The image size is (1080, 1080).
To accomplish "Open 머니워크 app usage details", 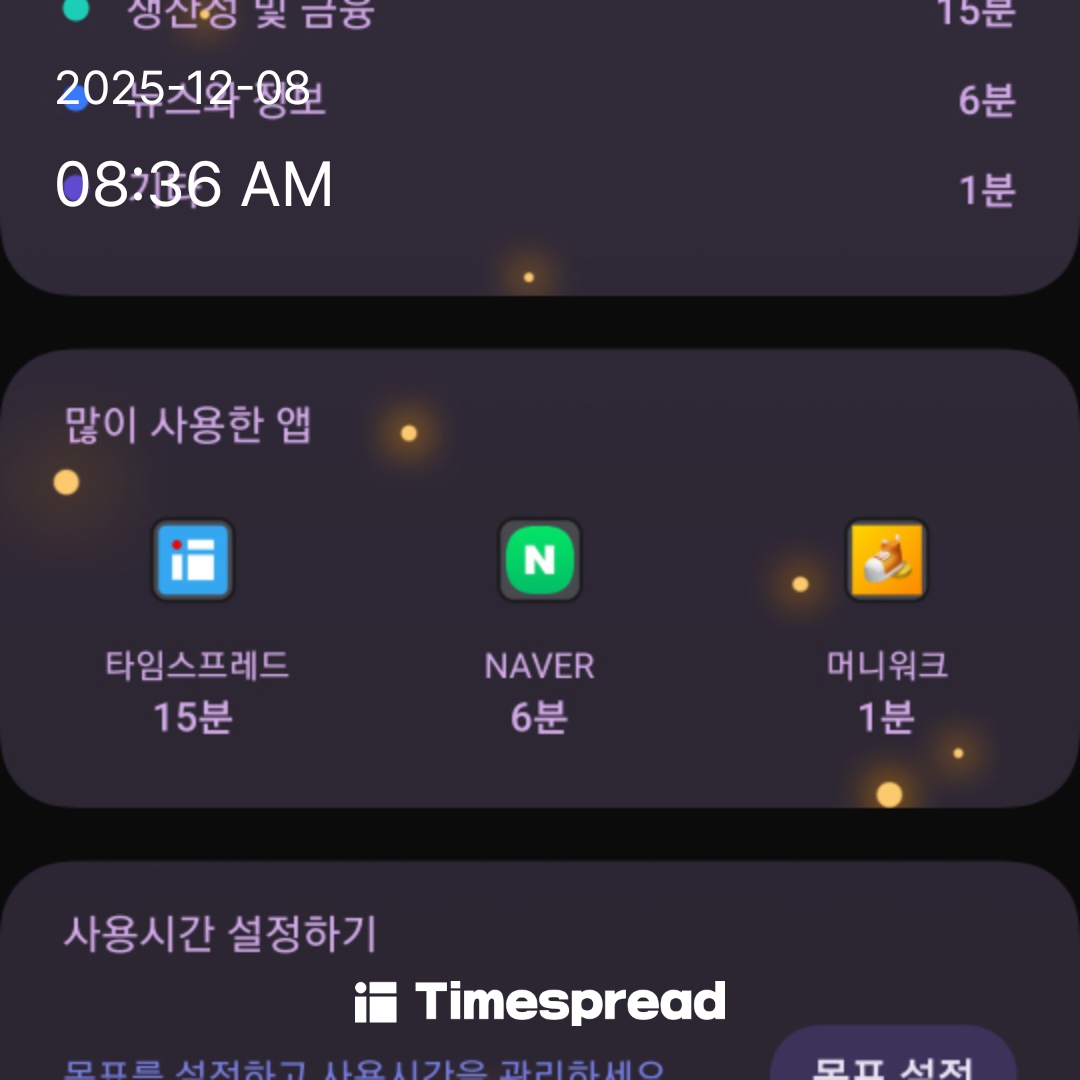I will [887, 561].
